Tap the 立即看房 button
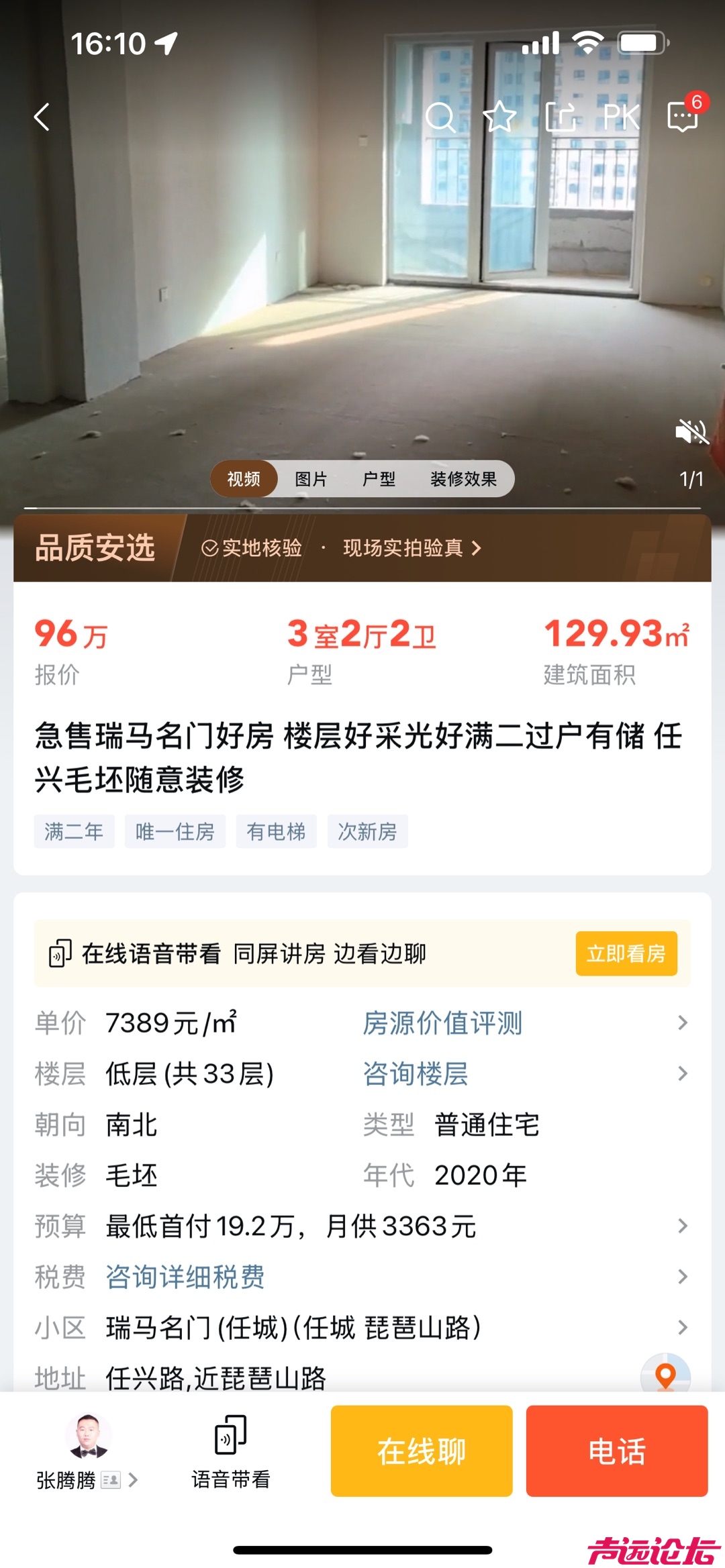 pos(626,953)
